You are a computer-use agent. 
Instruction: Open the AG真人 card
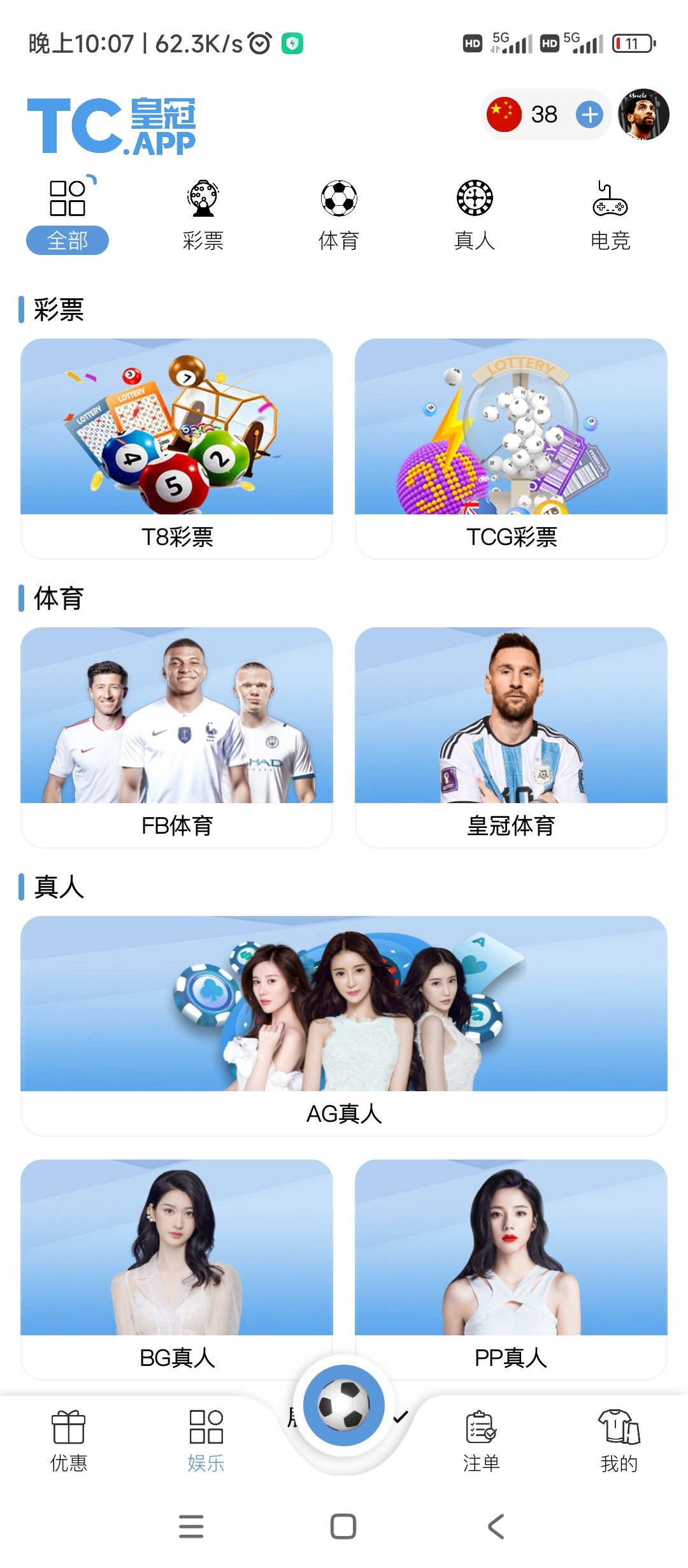pos(344,1025)
